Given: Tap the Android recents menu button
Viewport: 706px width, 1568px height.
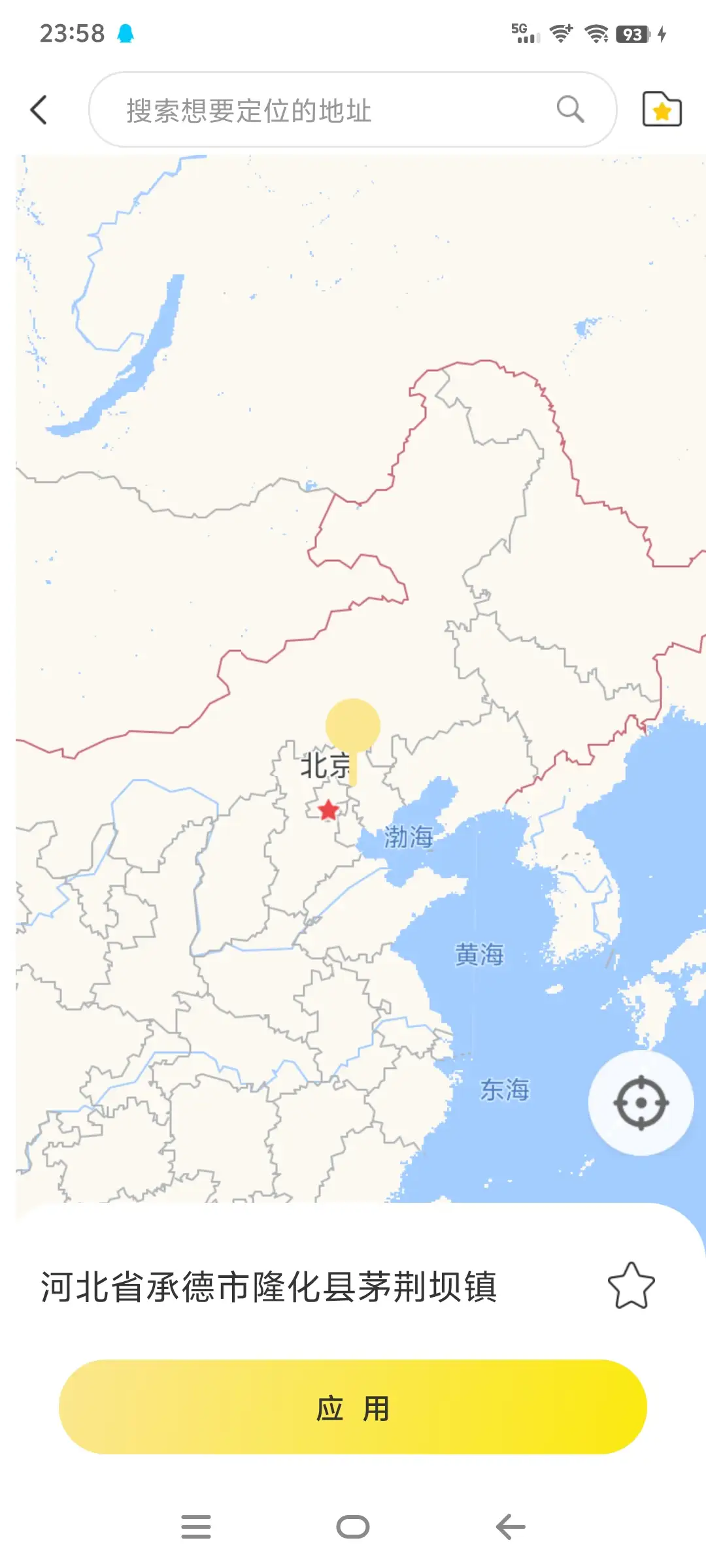Looking at the screenshot, I should [196, 1527].
